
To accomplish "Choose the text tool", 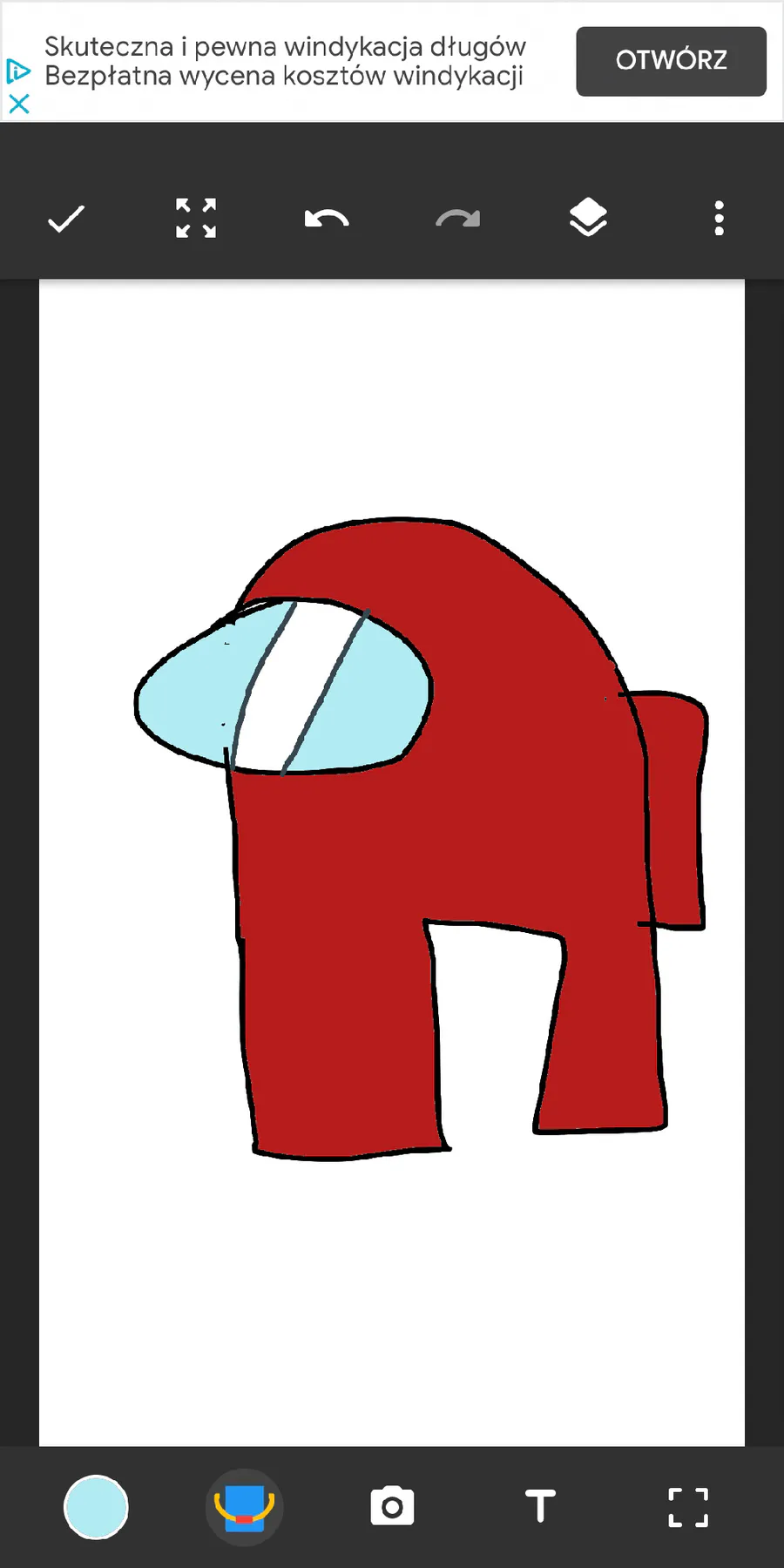I will (x=540, y=1506).
